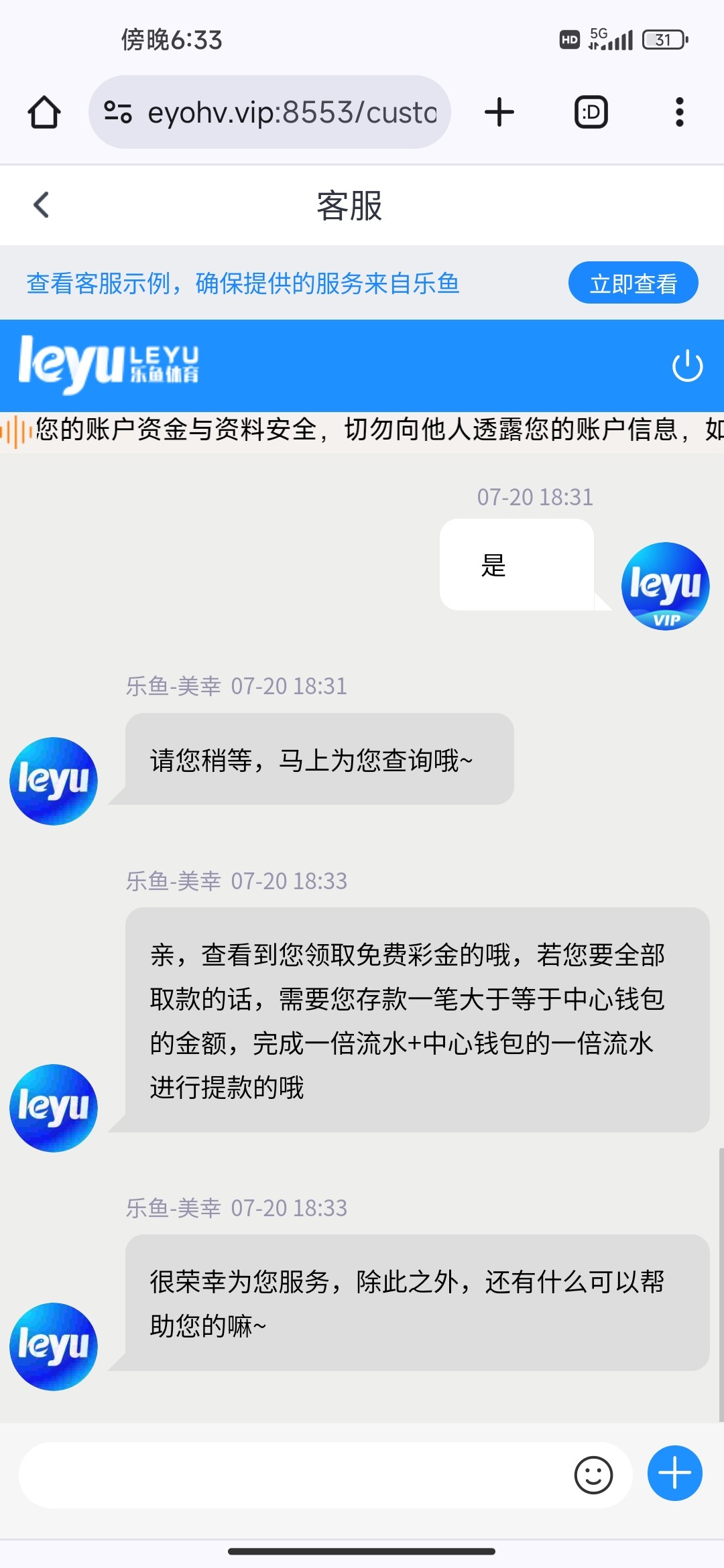This screenshot has width=724, height=1568.
Task: Open the emoji picker
Action: click(x=593, y=1475)
